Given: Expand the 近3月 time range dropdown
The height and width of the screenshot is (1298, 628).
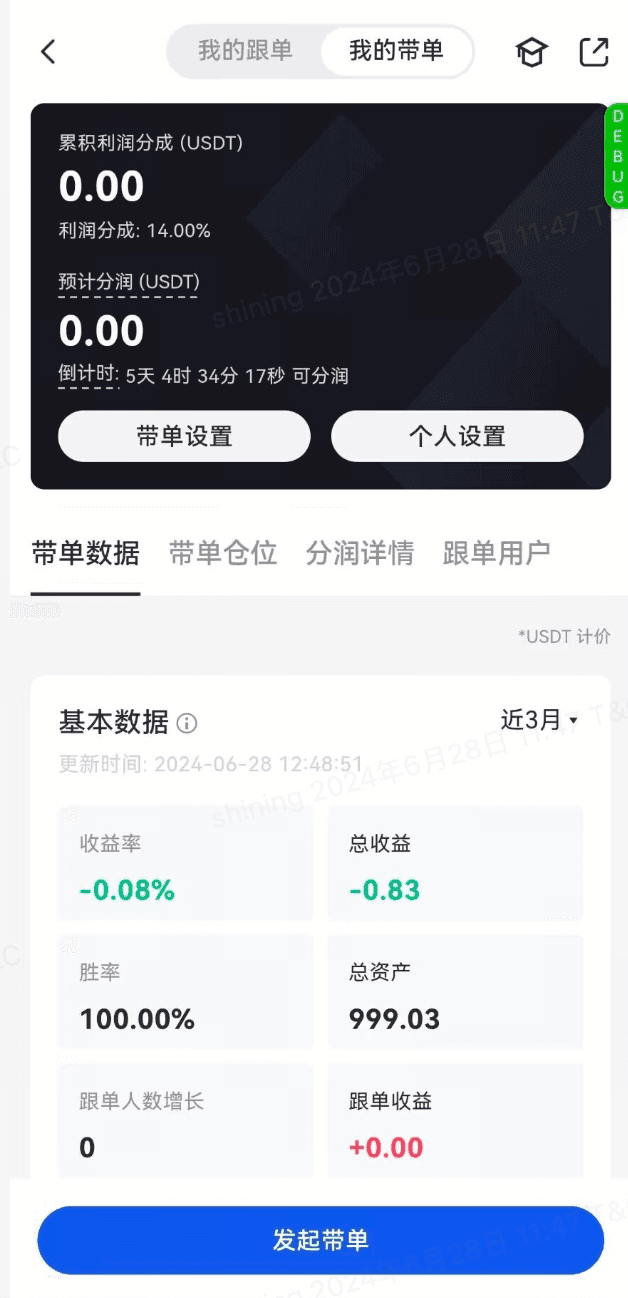Looking at the screenshot, I should [x=539, y=720].
